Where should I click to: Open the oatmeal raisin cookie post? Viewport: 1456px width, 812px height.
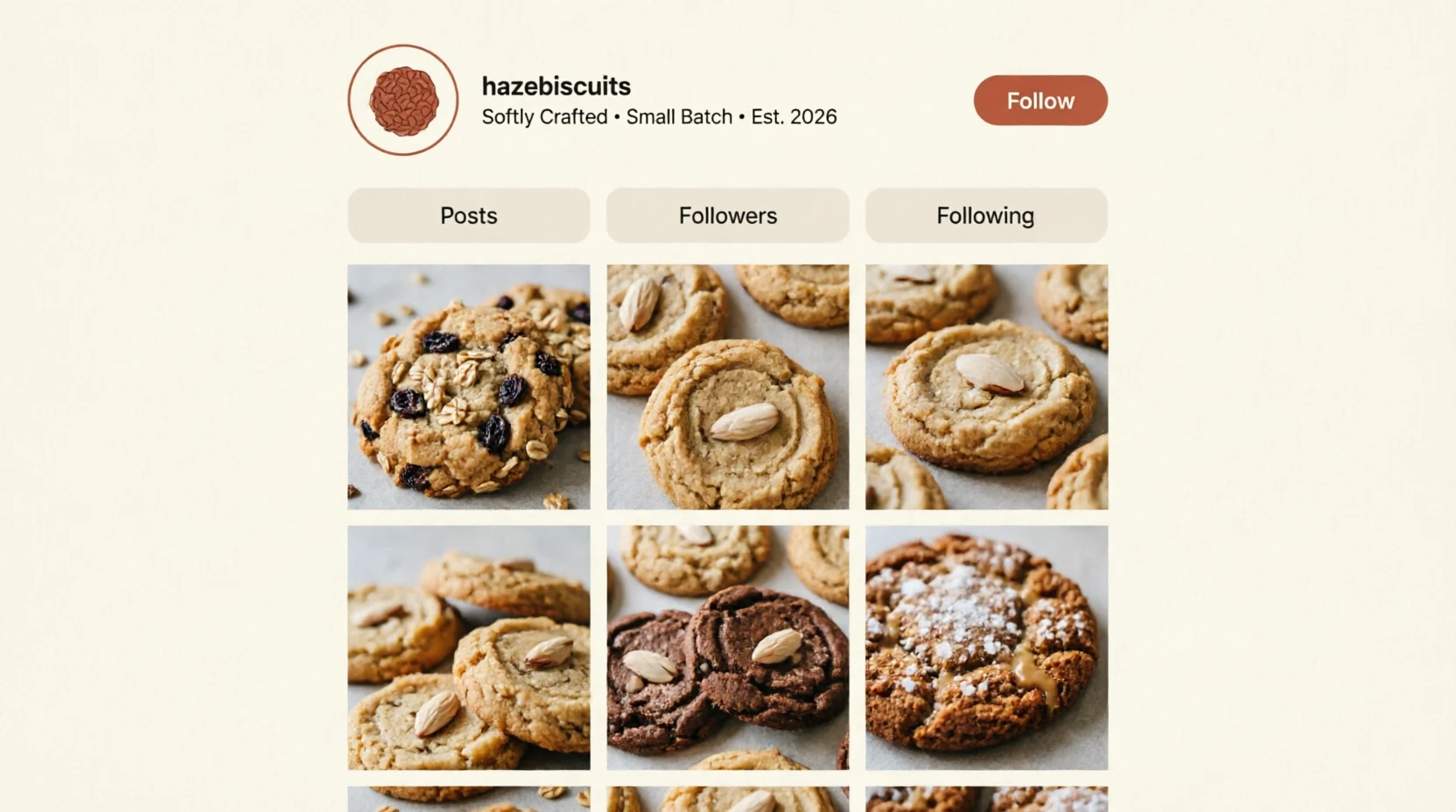click(x=468, y=387)
